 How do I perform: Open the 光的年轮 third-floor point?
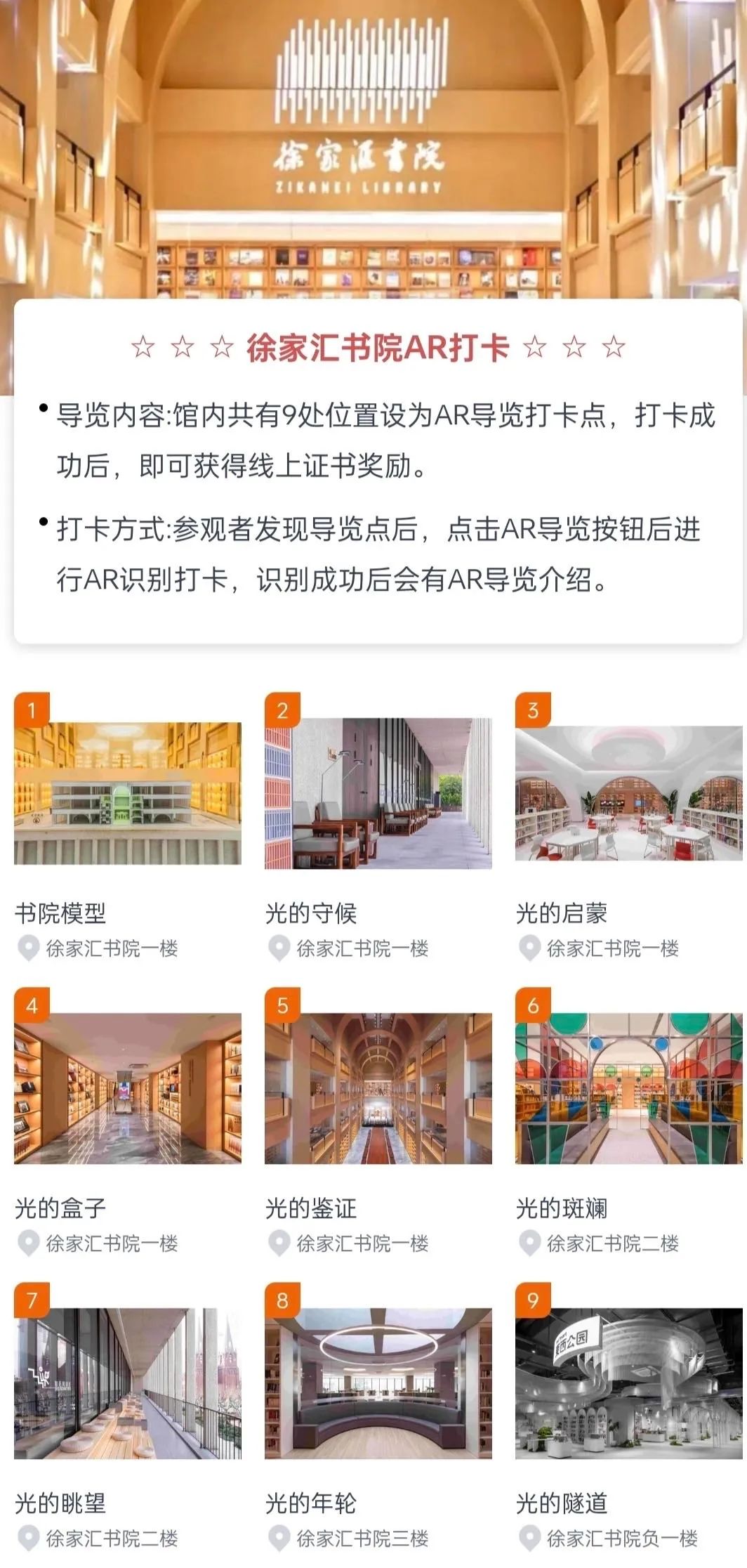[x=378, y=1383]
